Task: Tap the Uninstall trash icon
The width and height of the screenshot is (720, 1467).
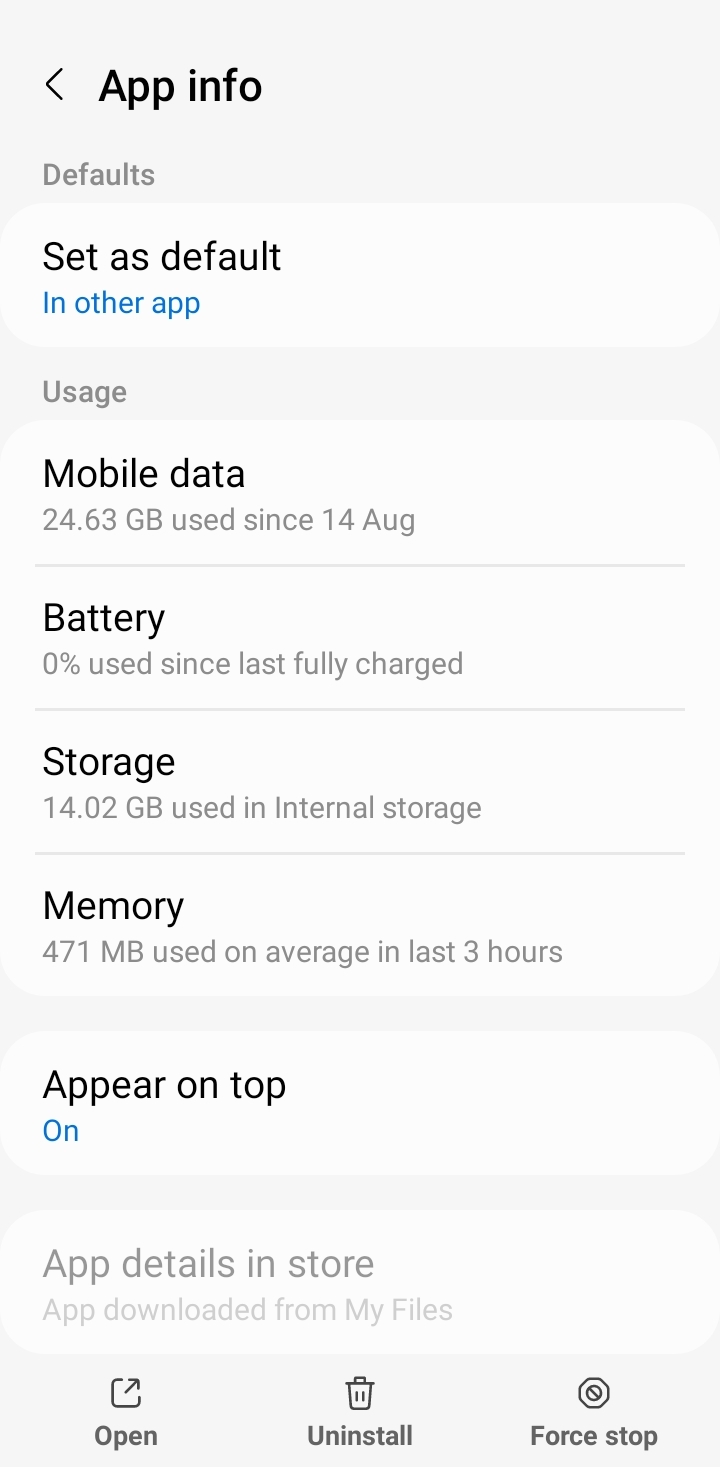Action: pos(359,1393)
